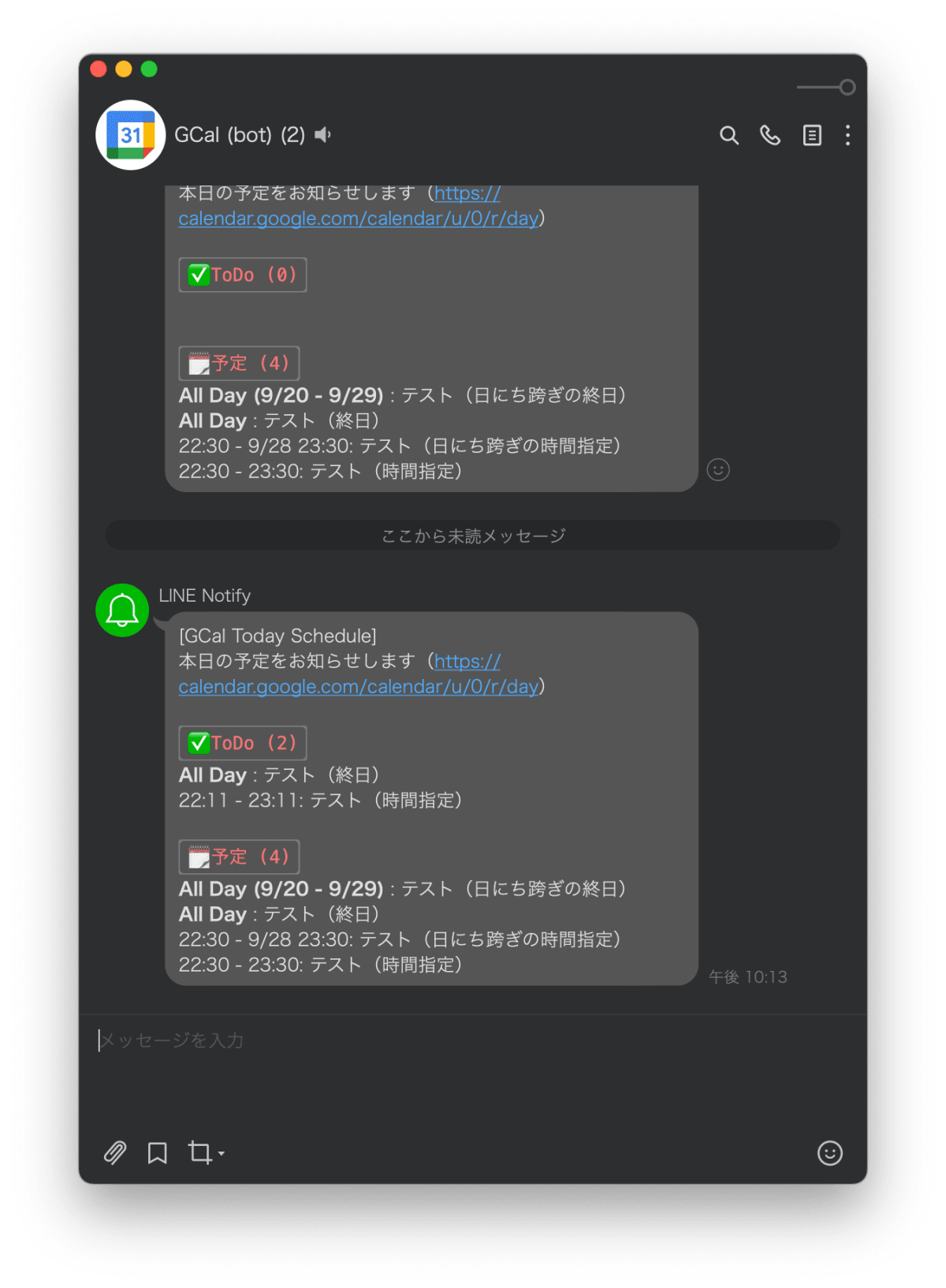Attach a file with the paperclip icon
The image size is (946, 1288).
coord(115,1153)
